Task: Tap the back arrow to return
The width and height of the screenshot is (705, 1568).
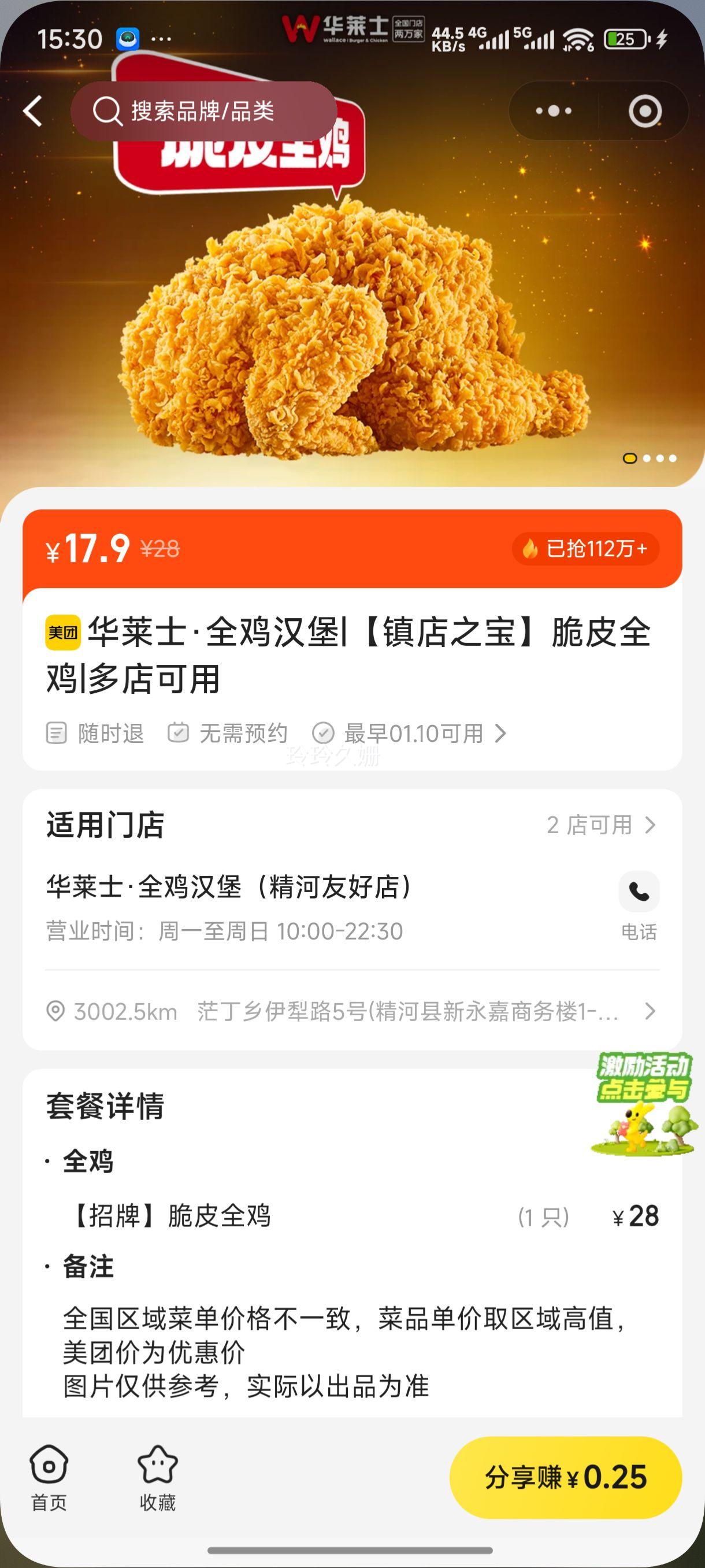Action: click(32, 110)
